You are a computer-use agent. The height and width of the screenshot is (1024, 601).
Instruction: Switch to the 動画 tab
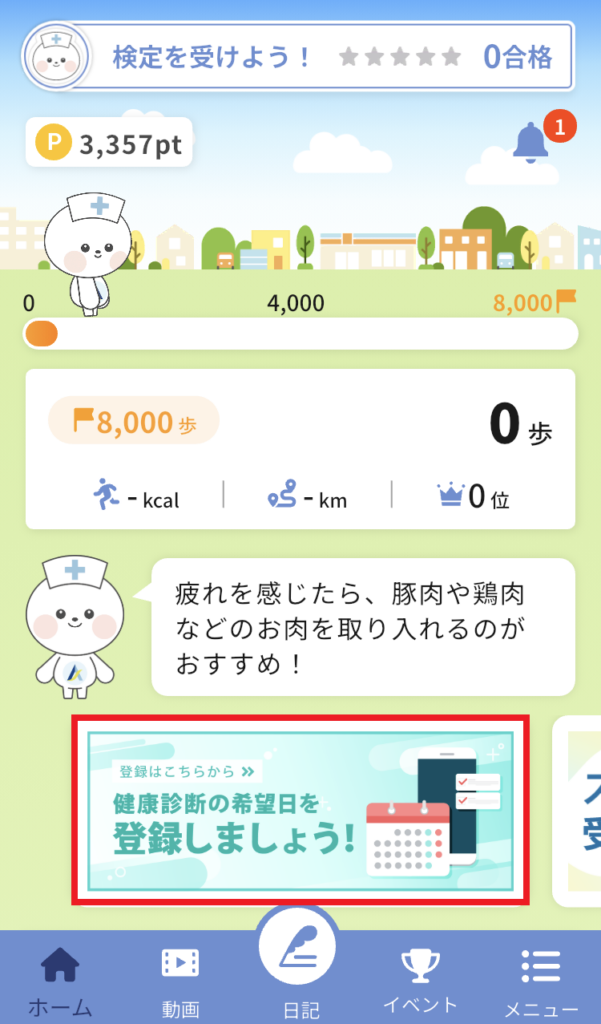pos(180,980)
